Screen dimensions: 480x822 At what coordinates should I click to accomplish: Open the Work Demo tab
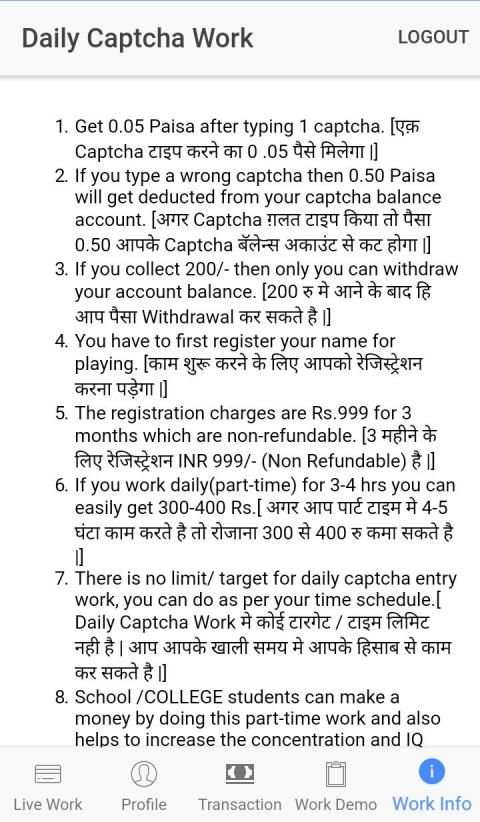336,785
